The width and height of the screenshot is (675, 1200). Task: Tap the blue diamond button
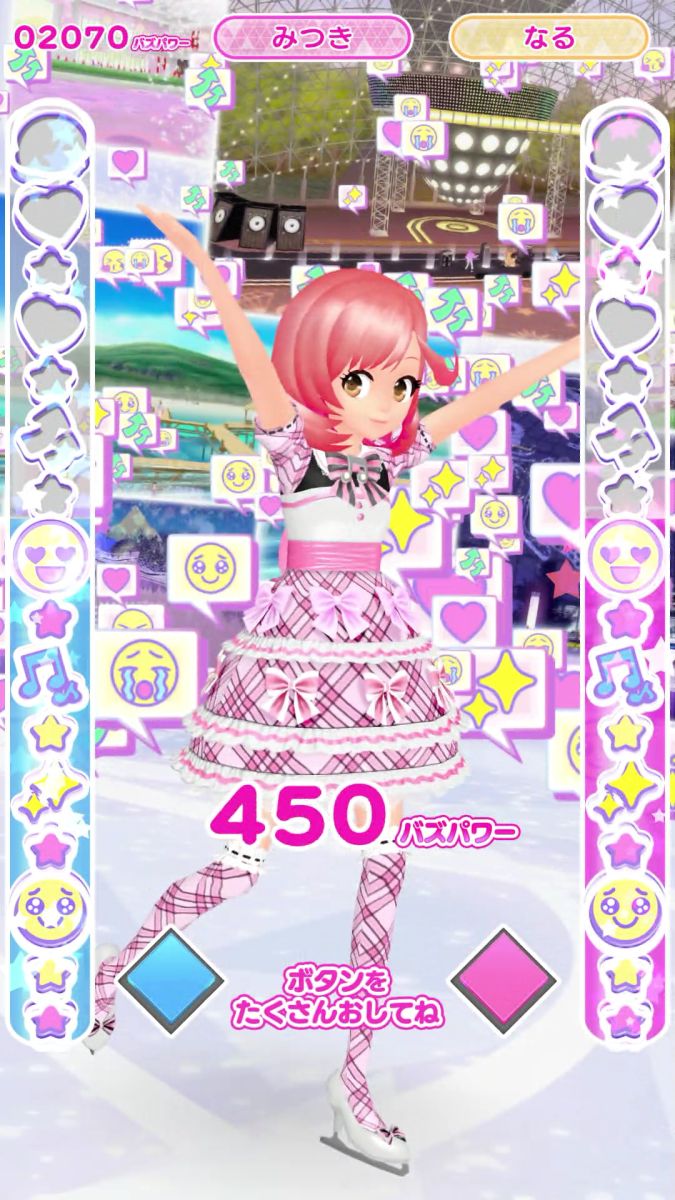click(x=170, y=982)
